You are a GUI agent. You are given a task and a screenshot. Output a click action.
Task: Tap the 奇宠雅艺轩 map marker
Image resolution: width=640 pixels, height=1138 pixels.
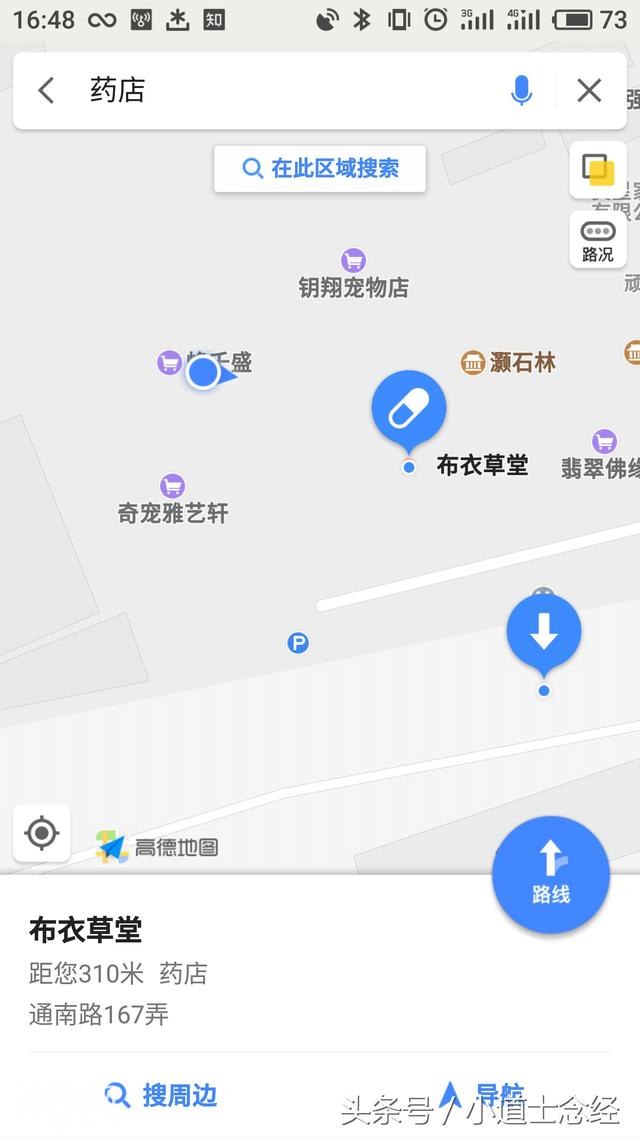(x=173, y=487)
